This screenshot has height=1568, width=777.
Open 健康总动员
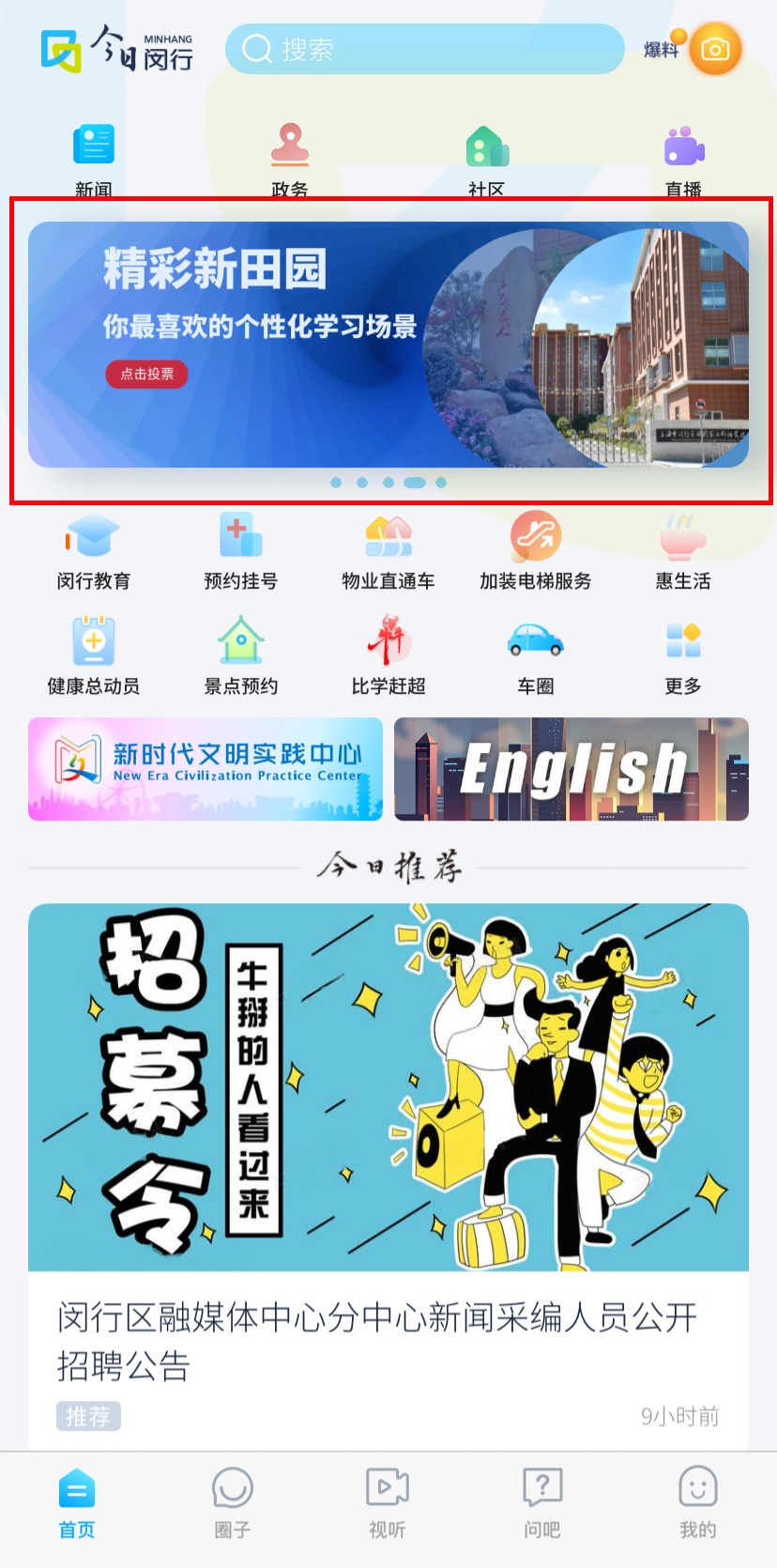(x=94, y=656)
